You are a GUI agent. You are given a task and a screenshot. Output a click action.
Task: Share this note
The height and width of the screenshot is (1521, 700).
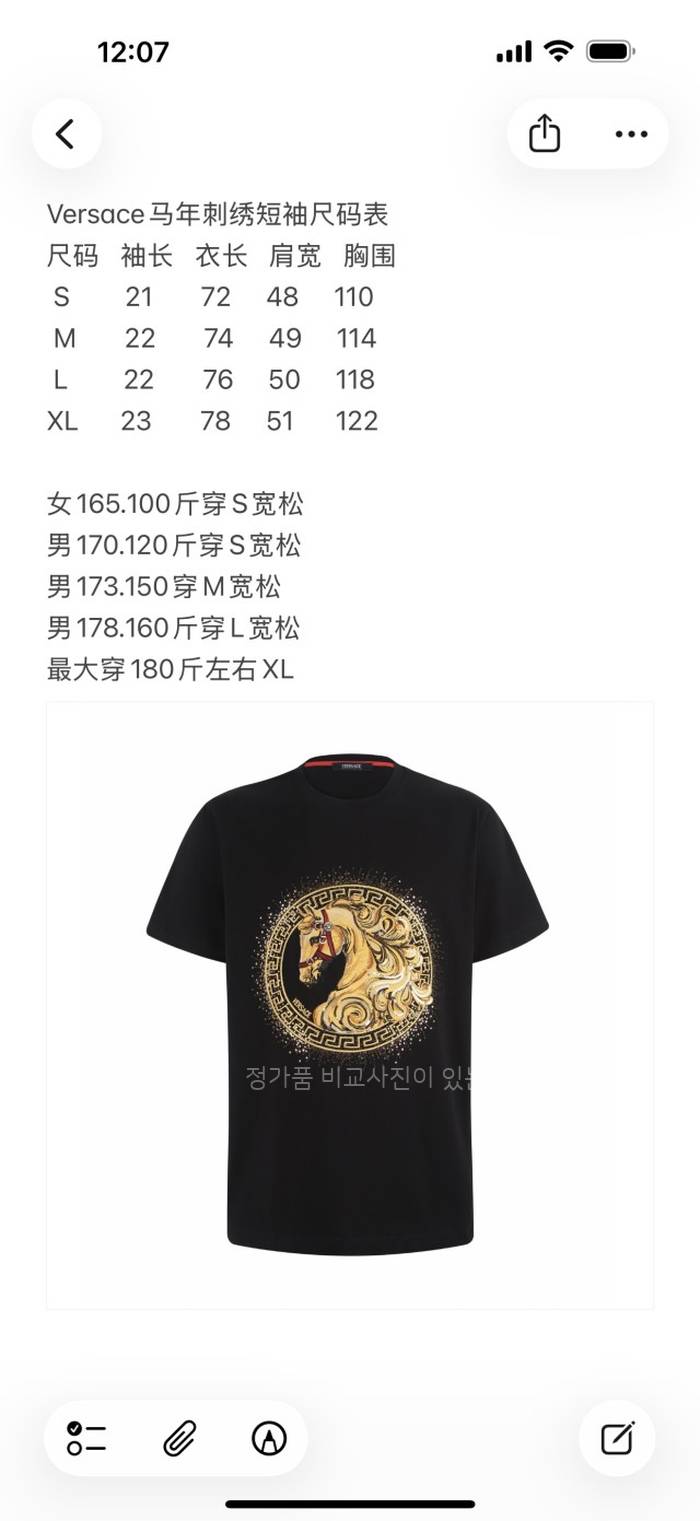[x=544, y=134]
